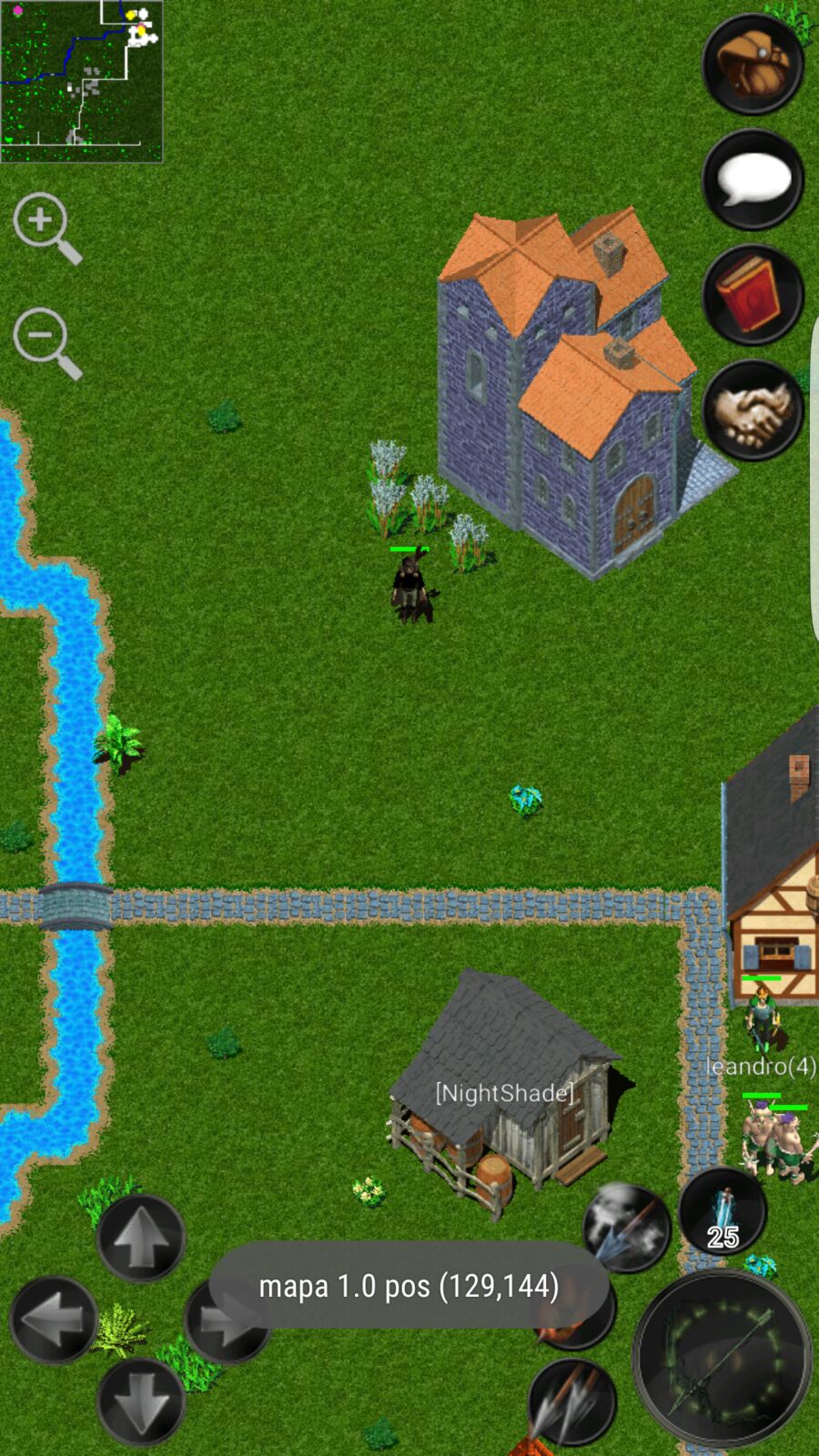Screen dimensions: 819x1456
Task: Move character up with arrow
Action: (140, 1239)
